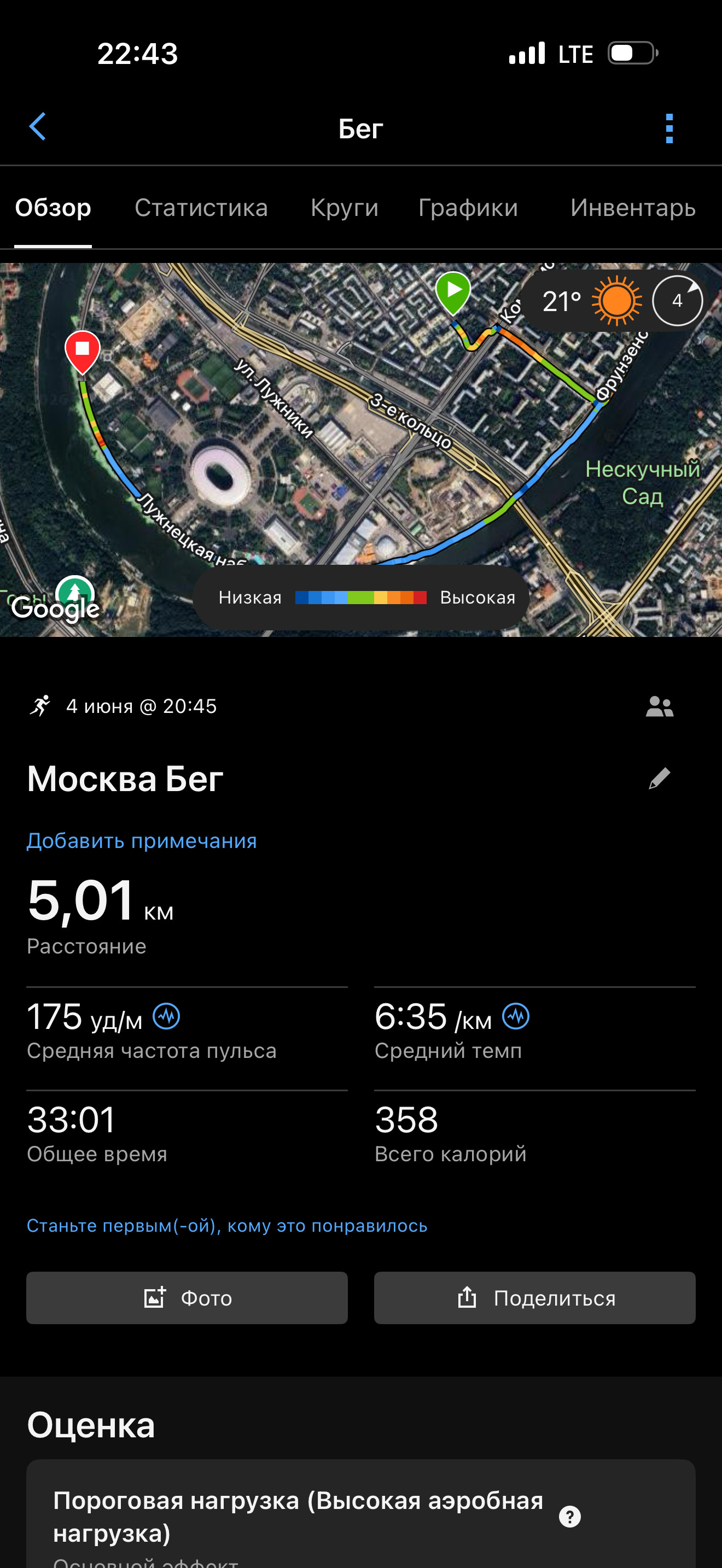Open the three-dot overflow menu
The height and width of the screenshot is (1568, 722).
[x=669, y=128]
